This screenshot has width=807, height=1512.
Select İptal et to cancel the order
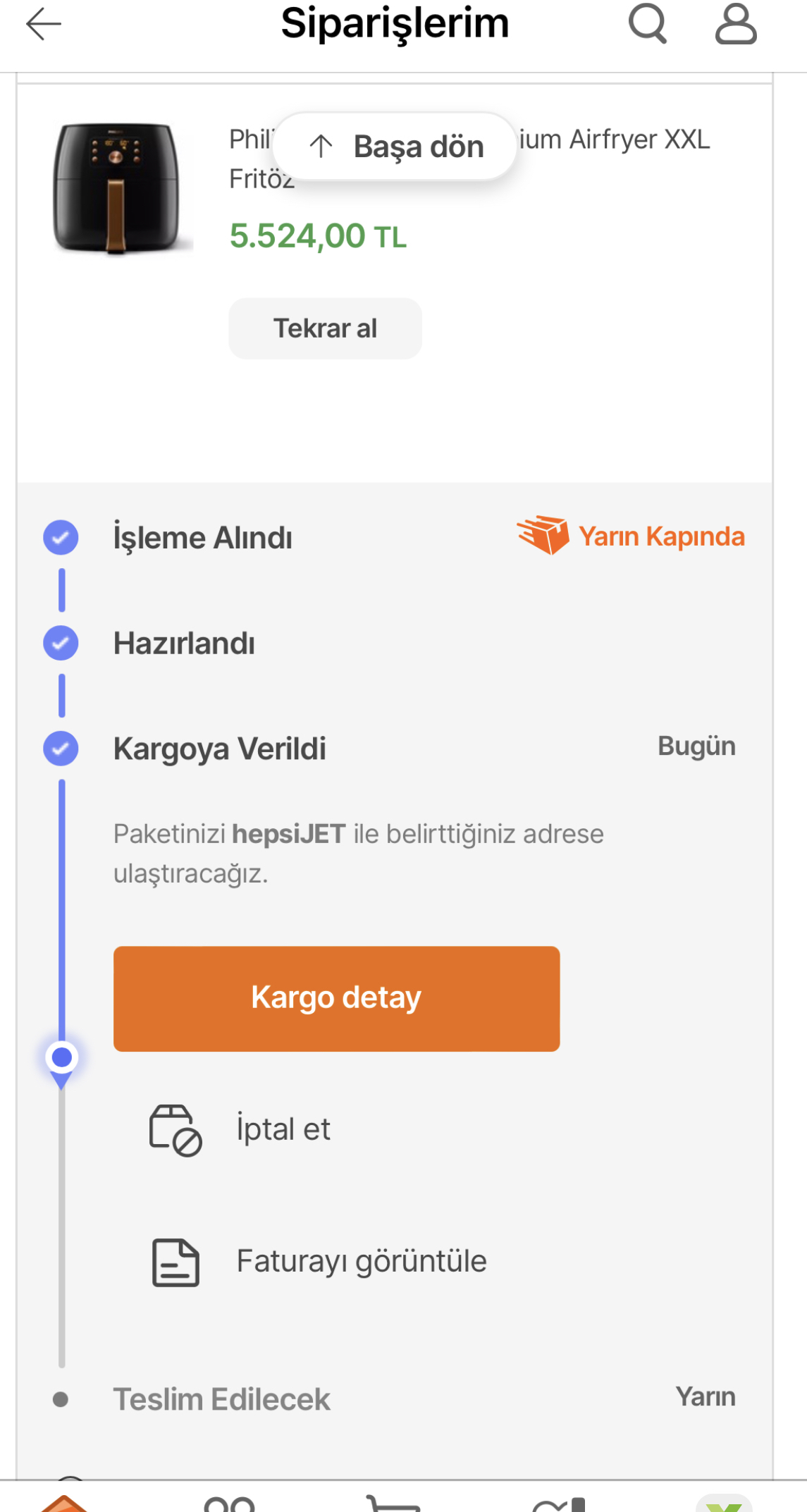coord(240,1129)
